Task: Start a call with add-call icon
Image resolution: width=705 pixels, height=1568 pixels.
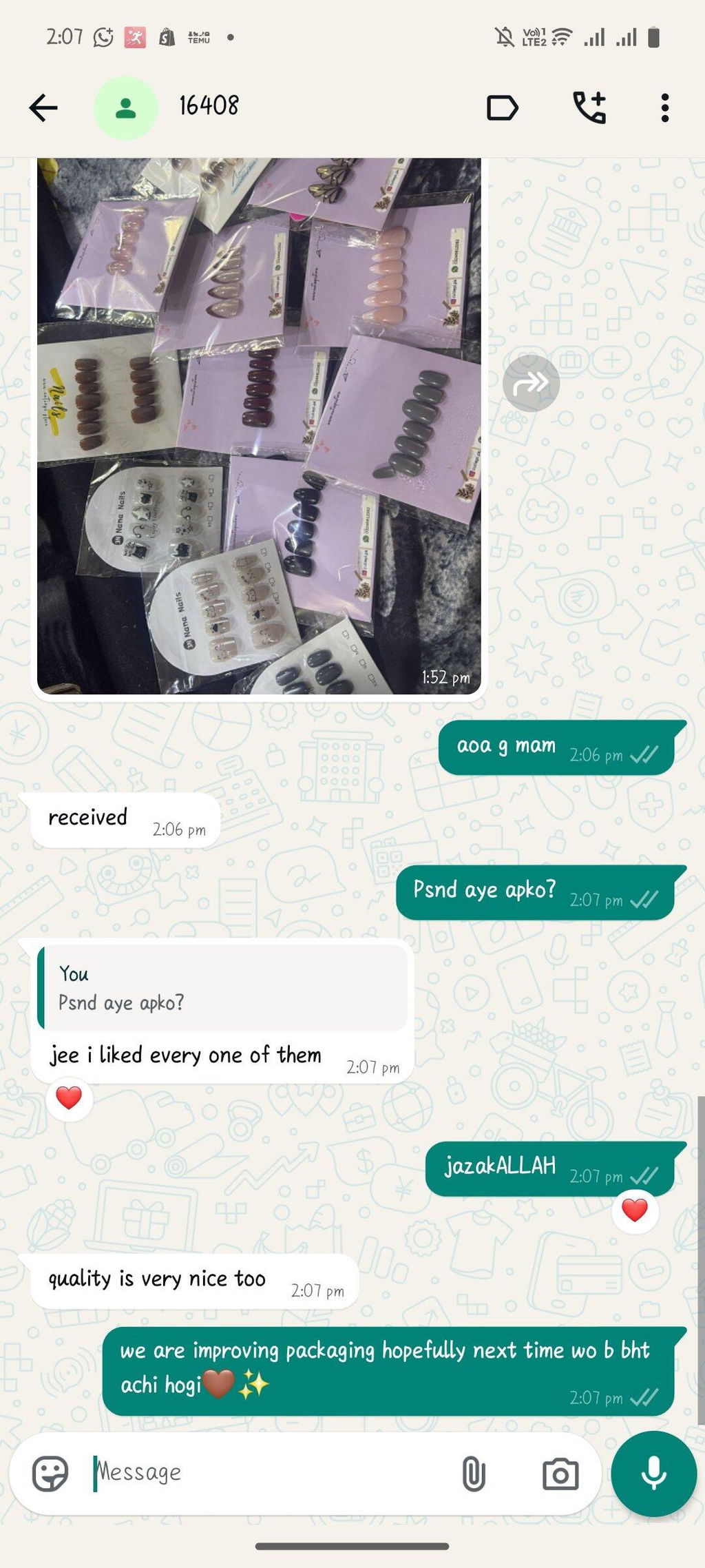Action: click(590, 107)
